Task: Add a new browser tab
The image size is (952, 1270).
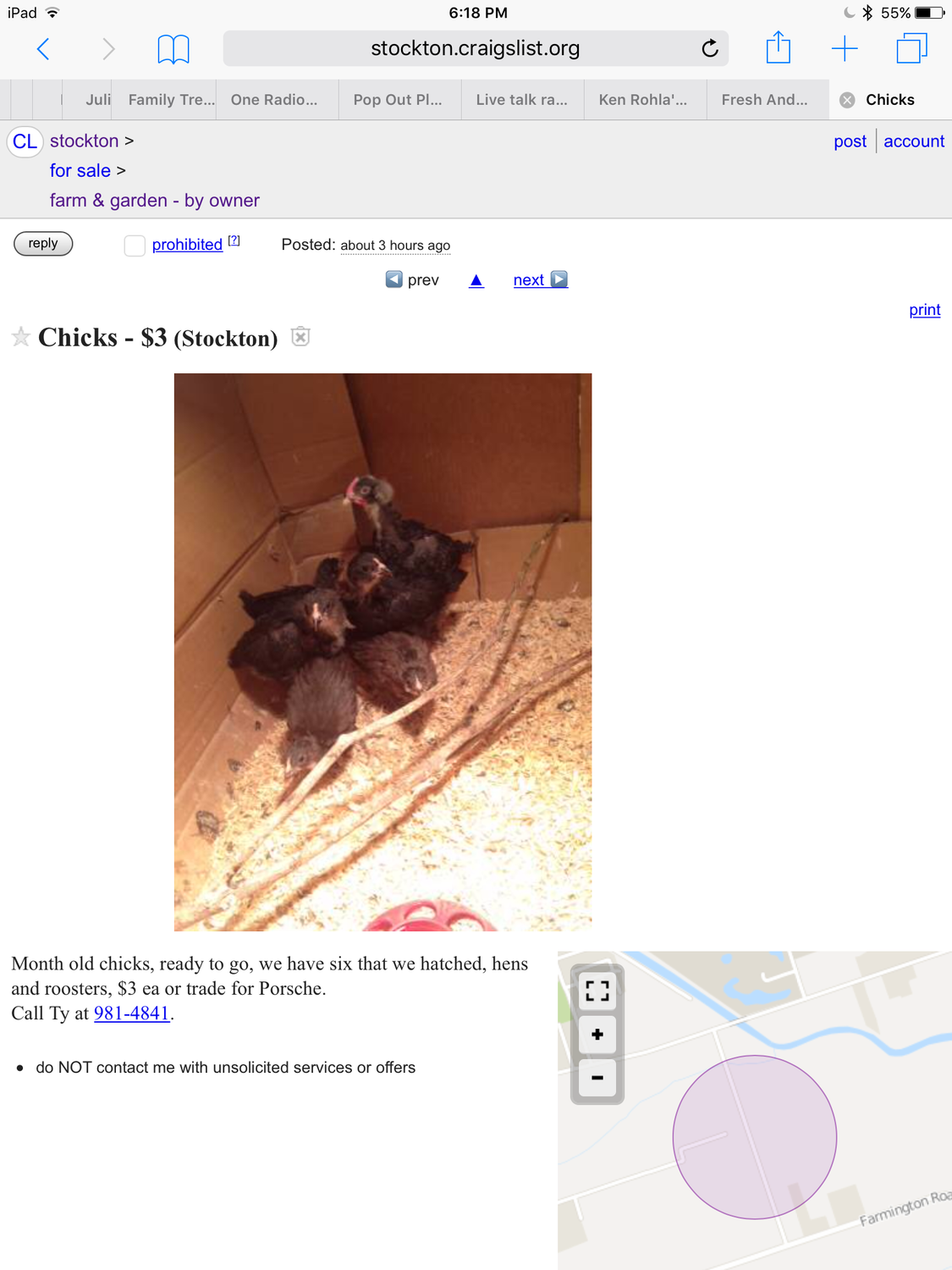Action: point(845,49)
